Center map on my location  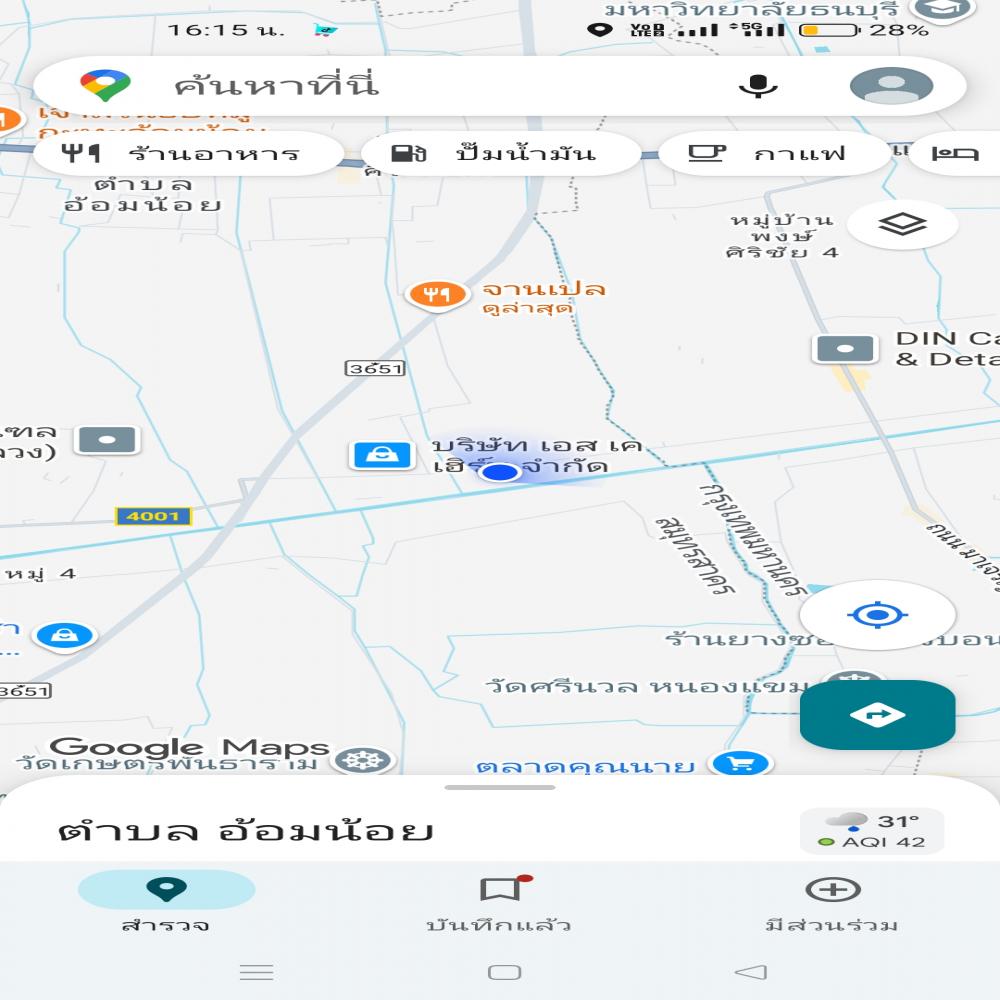877,615
